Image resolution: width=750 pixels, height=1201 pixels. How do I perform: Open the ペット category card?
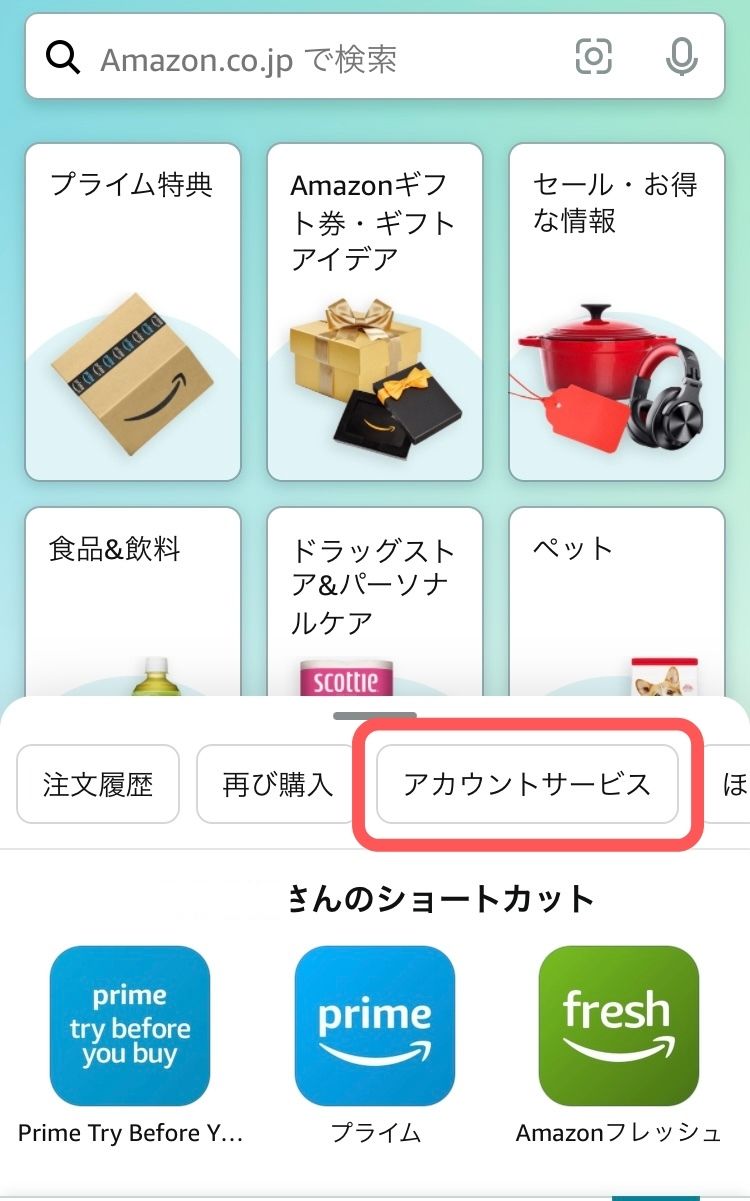(617, 600)
